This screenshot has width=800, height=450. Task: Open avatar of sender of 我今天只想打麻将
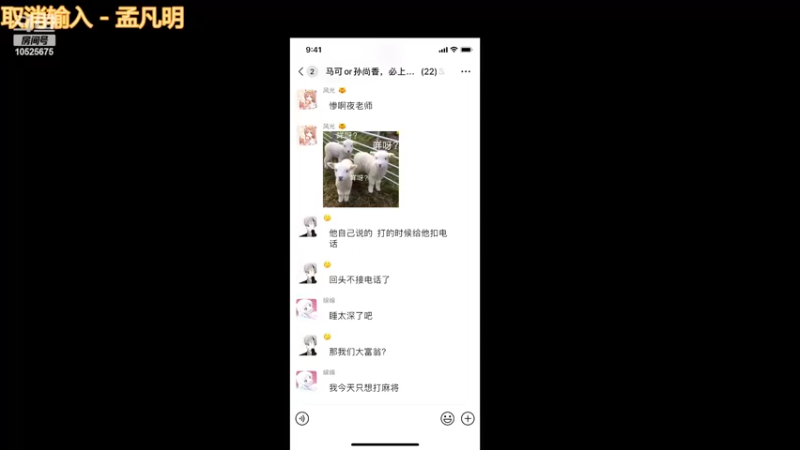click(x=307, y=381)
